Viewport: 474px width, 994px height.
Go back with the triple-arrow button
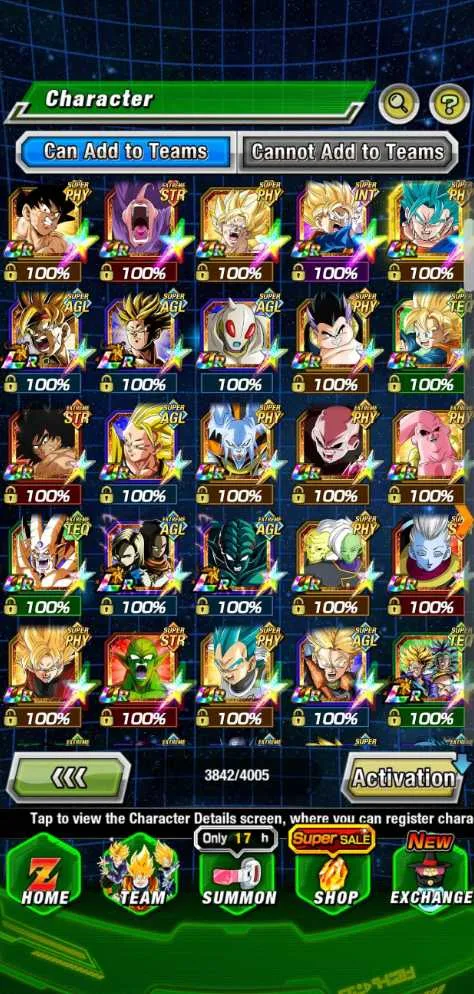click(68, 777)
